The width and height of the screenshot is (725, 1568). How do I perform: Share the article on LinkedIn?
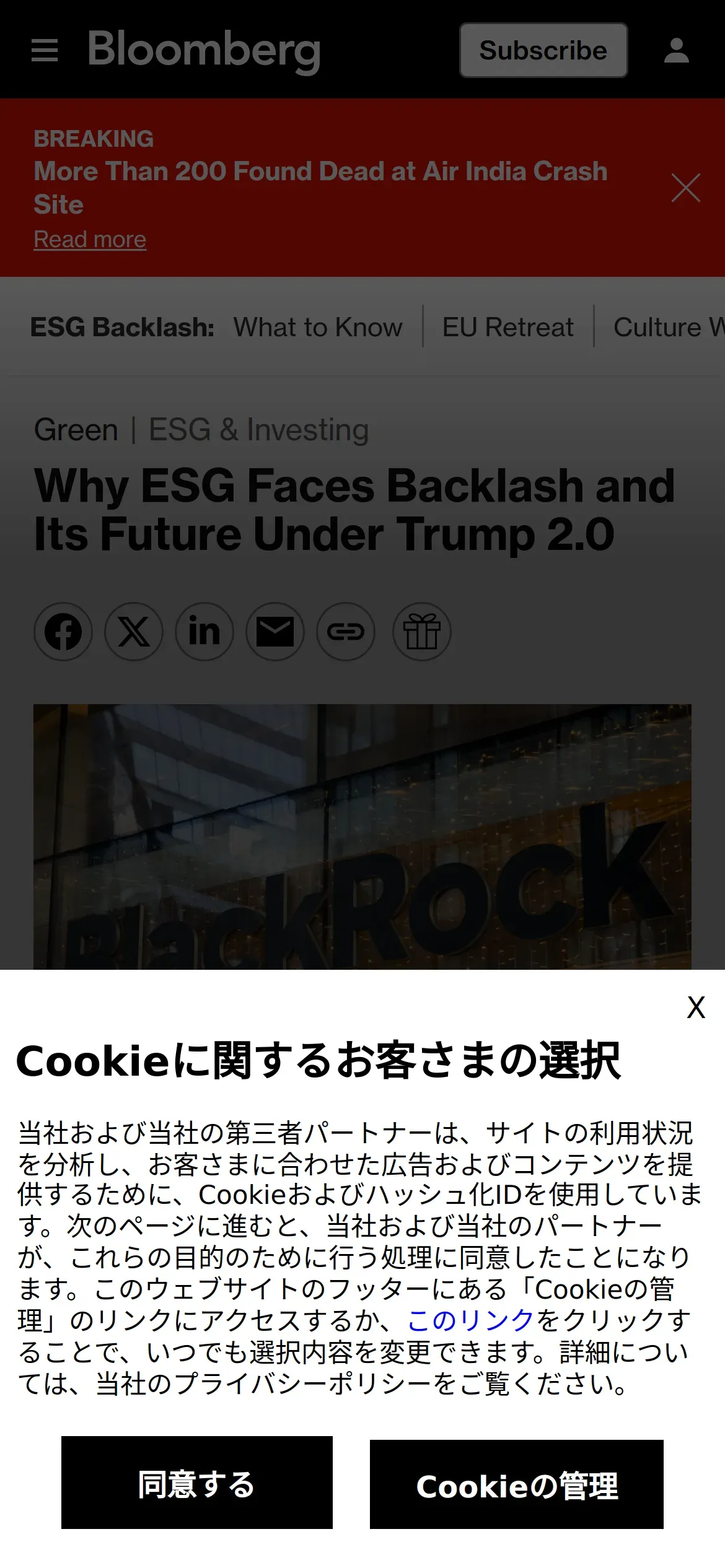point(204,632)
